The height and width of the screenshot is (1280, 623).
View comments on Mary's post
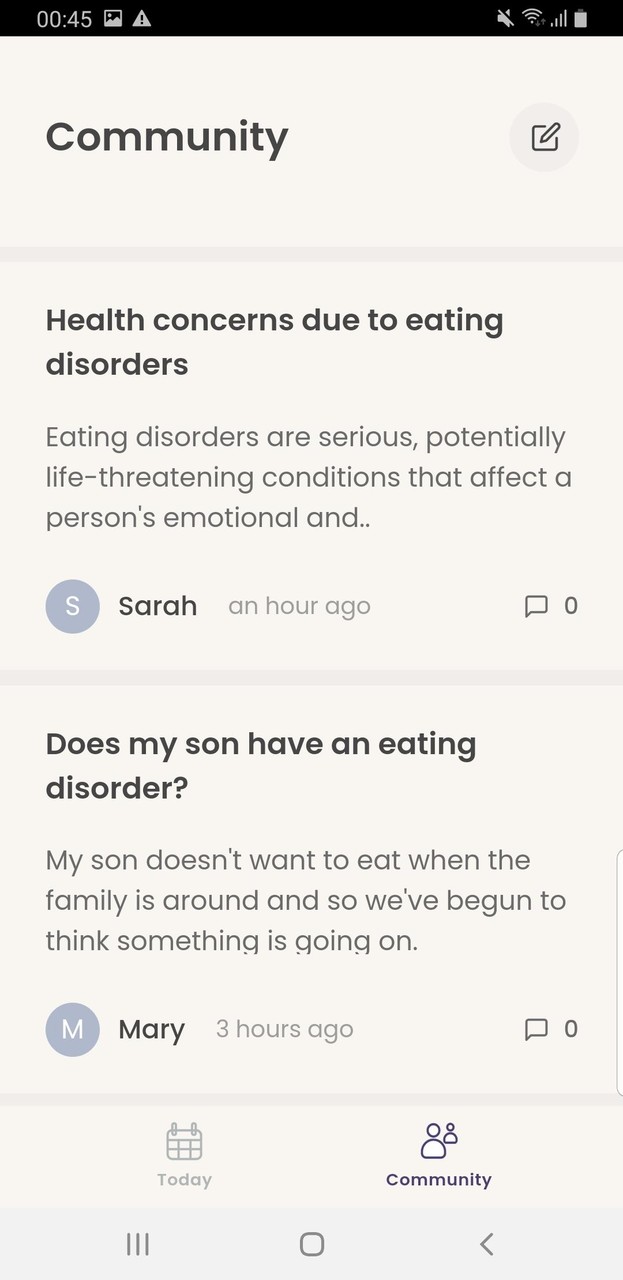(x=551, y=1029)
